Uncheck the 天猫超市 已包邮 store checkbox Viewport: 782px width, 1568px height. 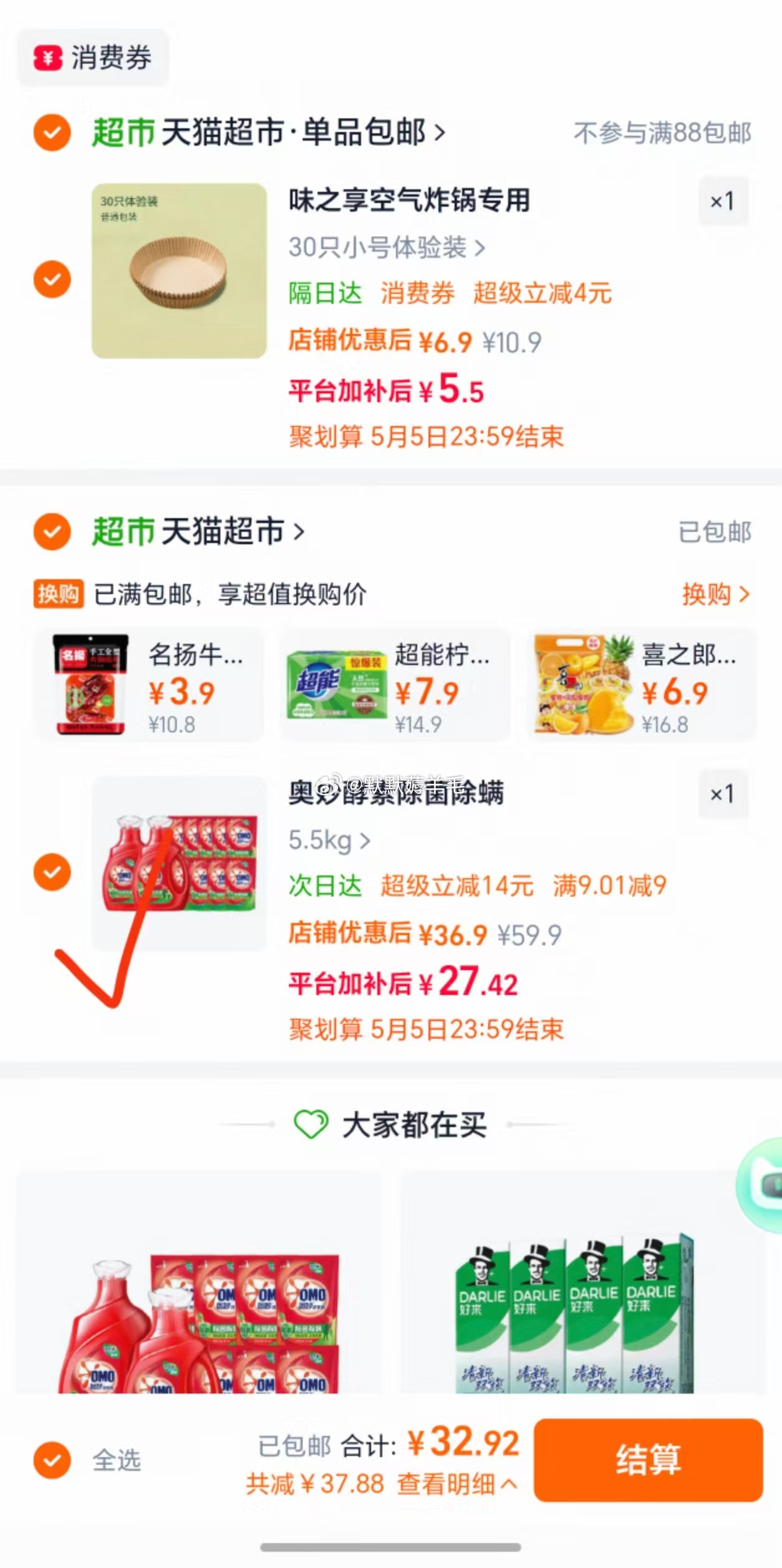52,532
